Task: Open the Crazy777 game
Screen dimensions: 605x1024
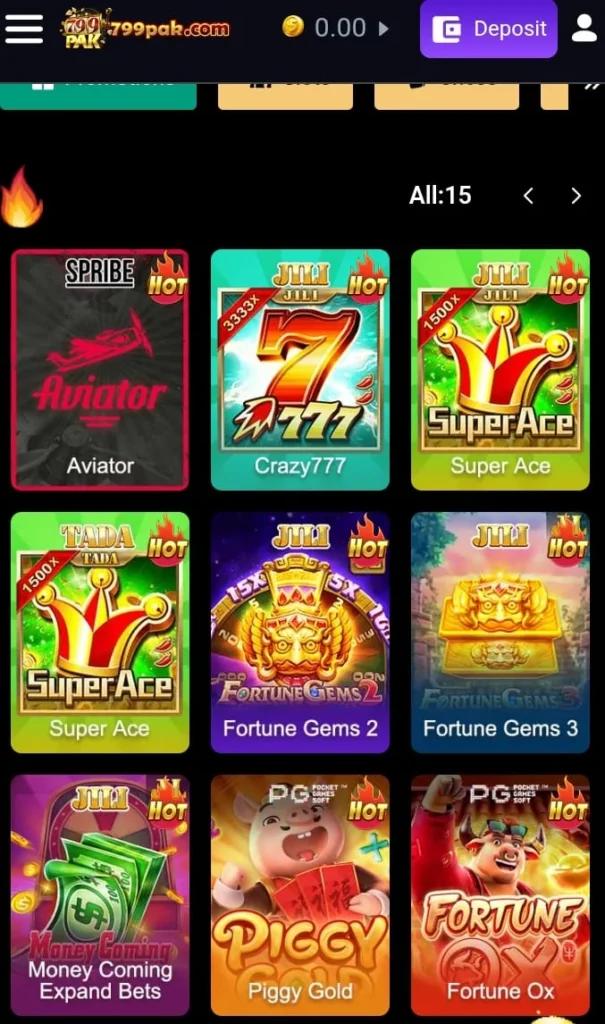Action: point(300,370)
